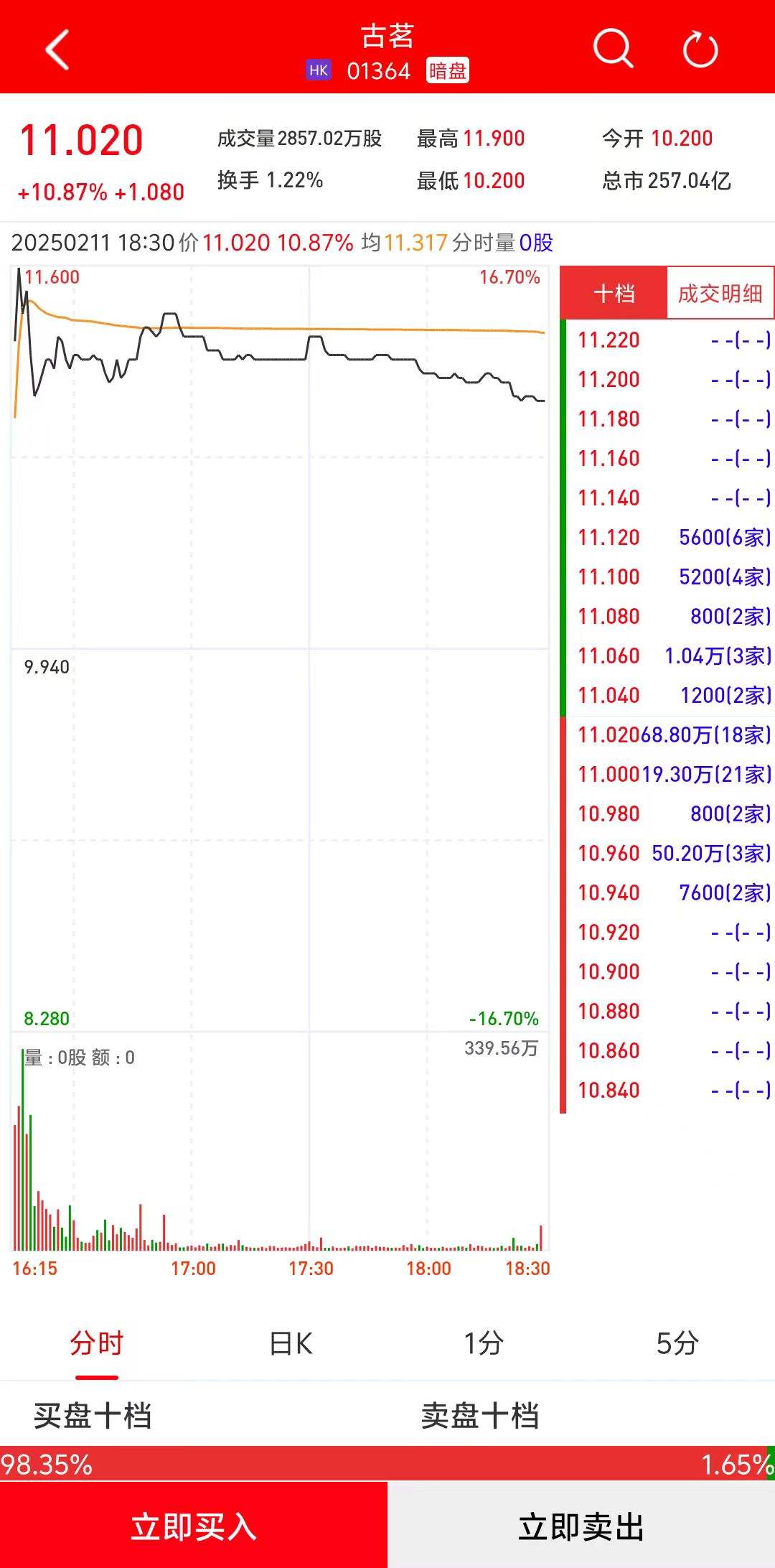Switch to the 1分 chart

coord(484,1343)
